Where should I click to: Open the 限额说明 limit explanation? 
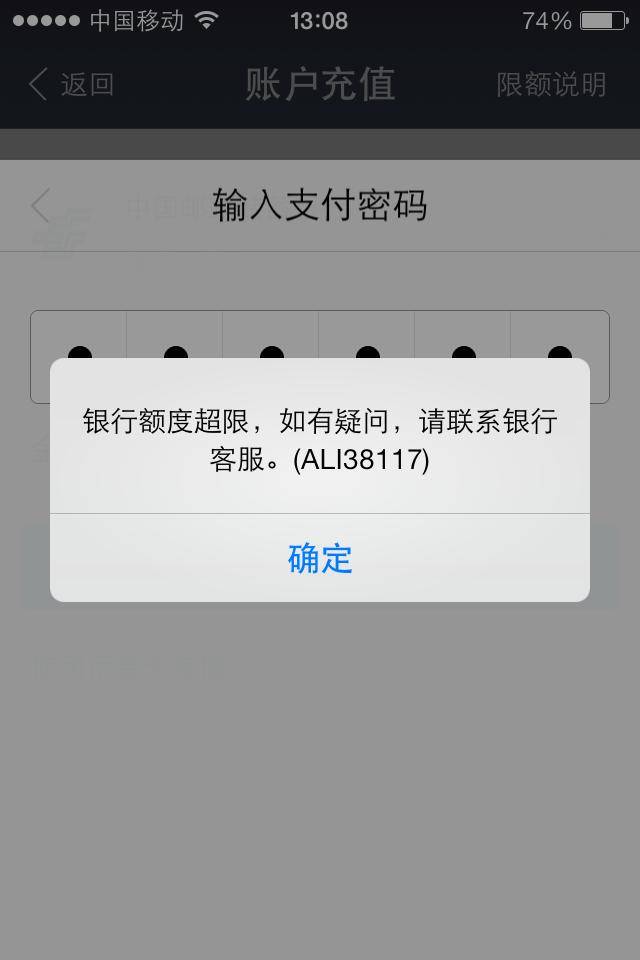coord(551,84)
